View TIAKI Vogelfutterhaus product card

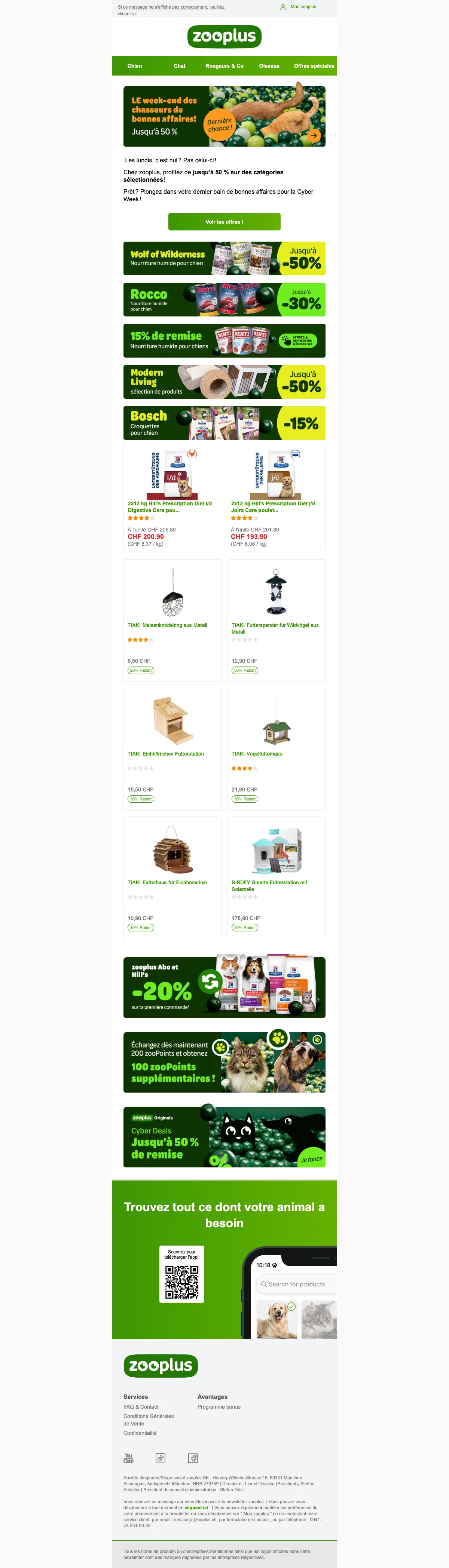pyautogui.click(x=276, y=749)
